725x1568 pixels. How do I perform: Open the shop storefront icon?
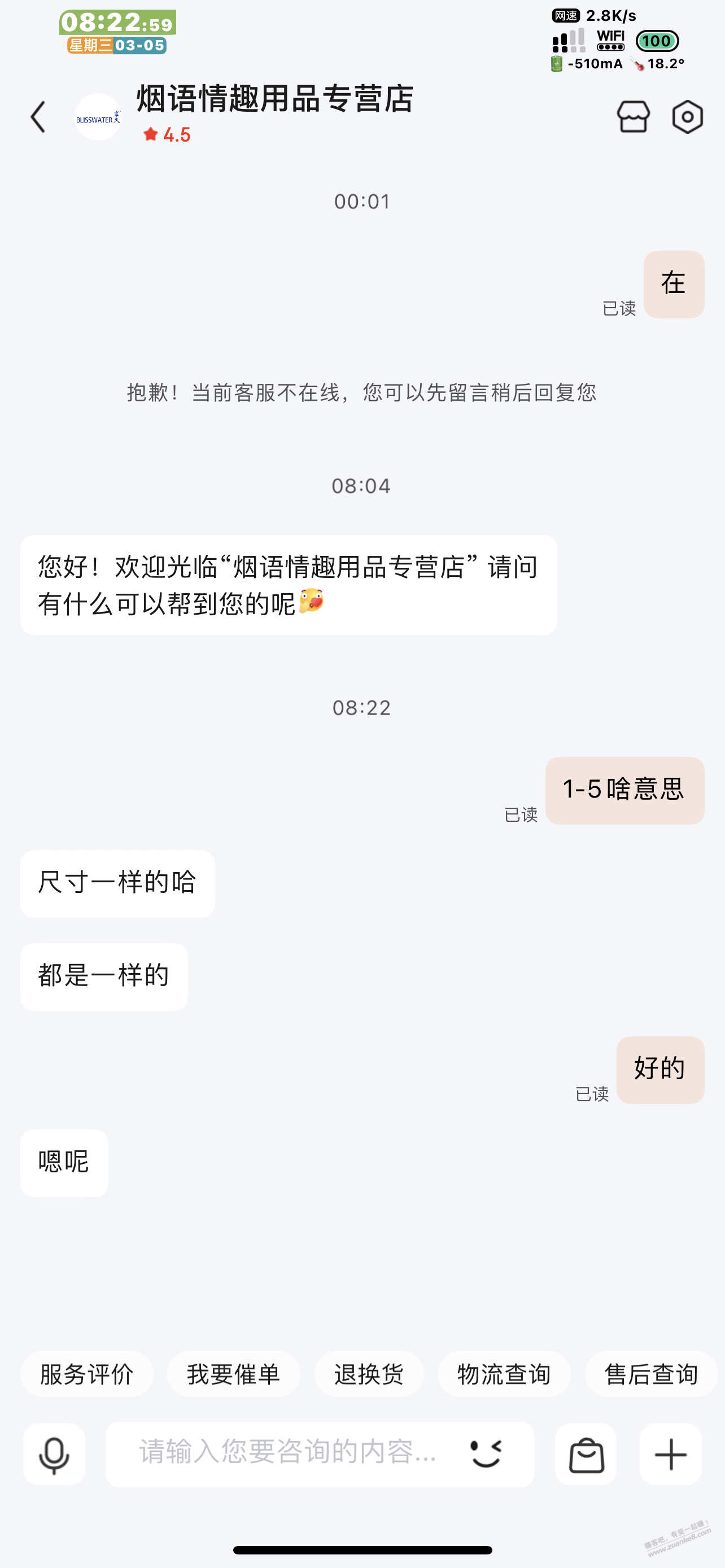pos(633,116)
